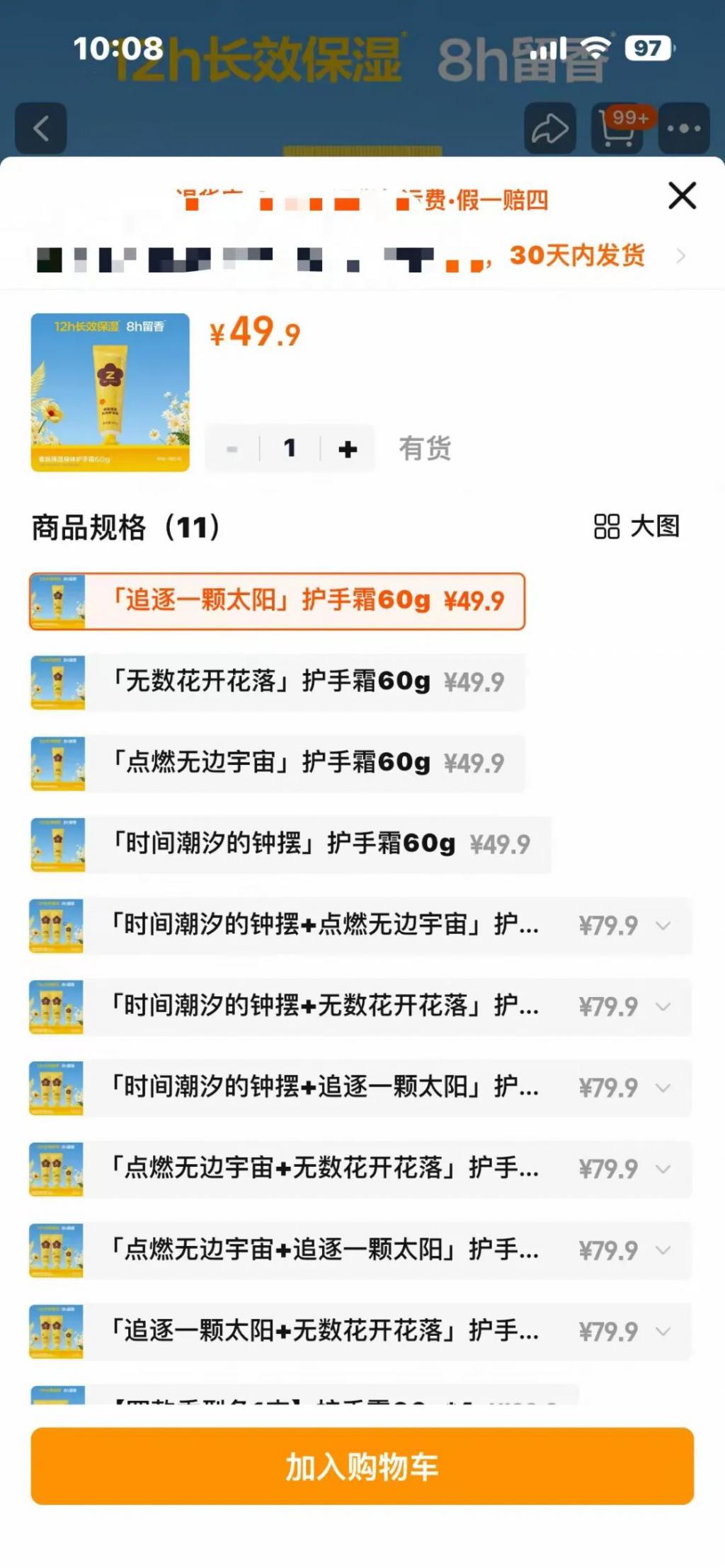
Task: Expand 「追逐一颗太阳+无数花开花落」 bundle
Action: coord(663,1332)
